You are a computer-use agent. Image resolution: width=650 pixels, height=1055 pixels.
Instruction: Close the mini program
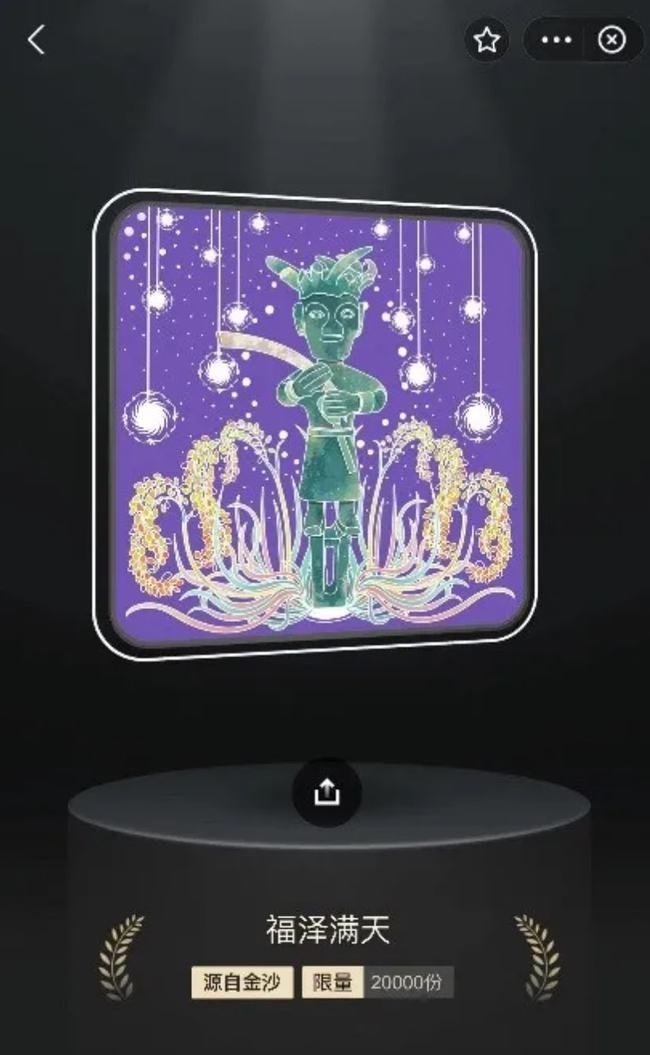click(612, 40)
